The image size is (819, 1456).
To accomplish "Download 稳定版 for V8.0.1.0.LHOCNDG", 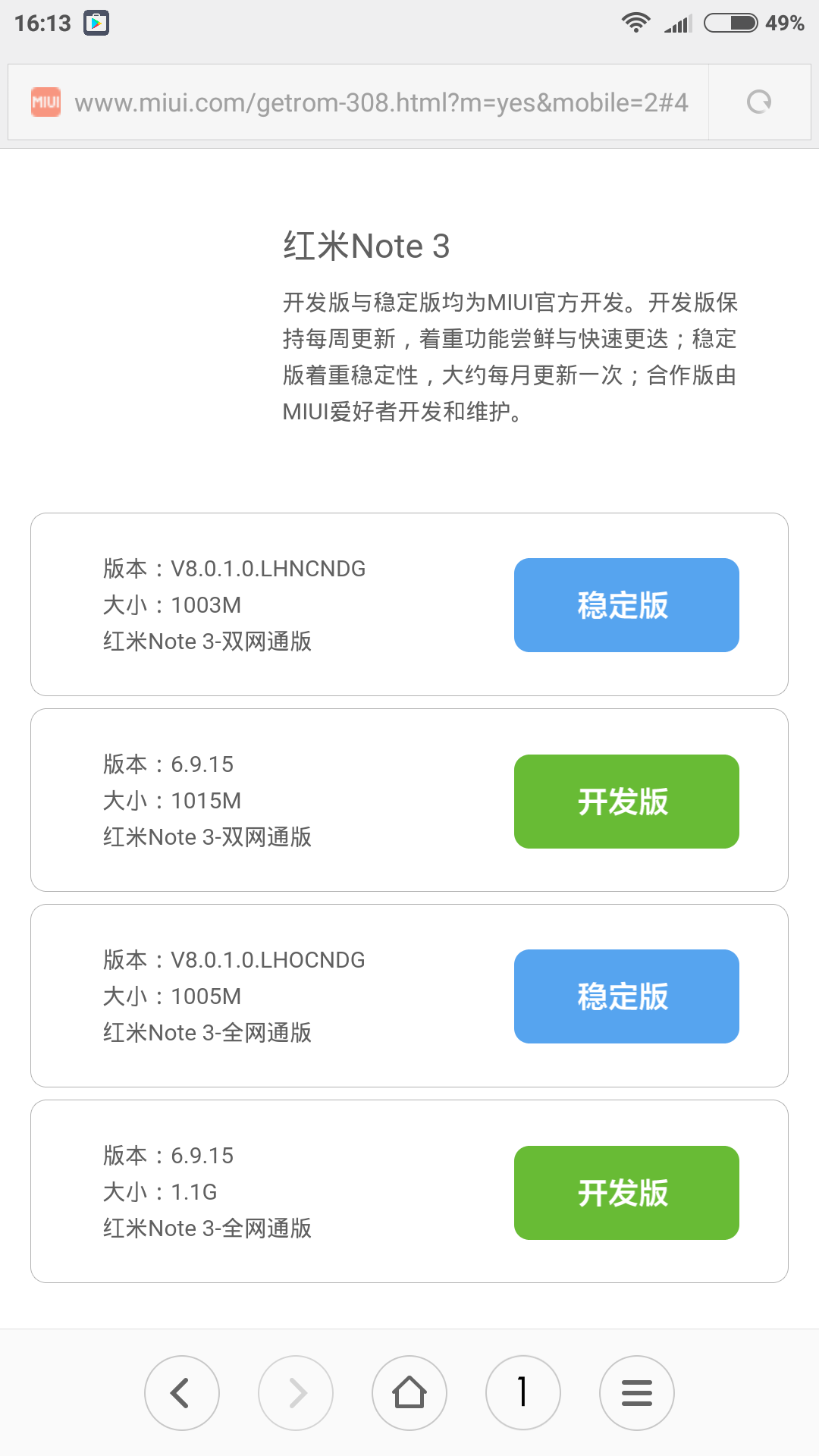I will click(626, 996).
